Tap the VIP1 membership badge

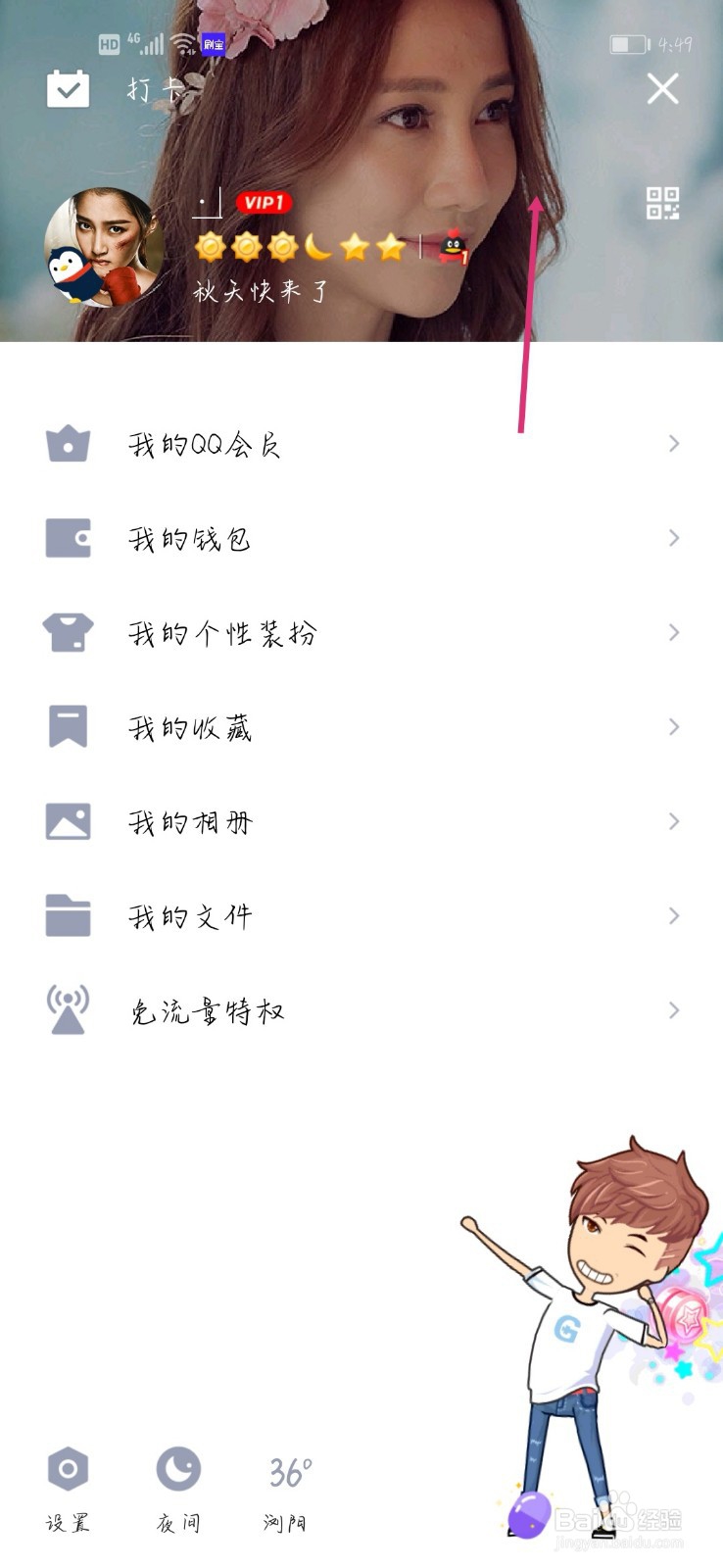(263, 203)
